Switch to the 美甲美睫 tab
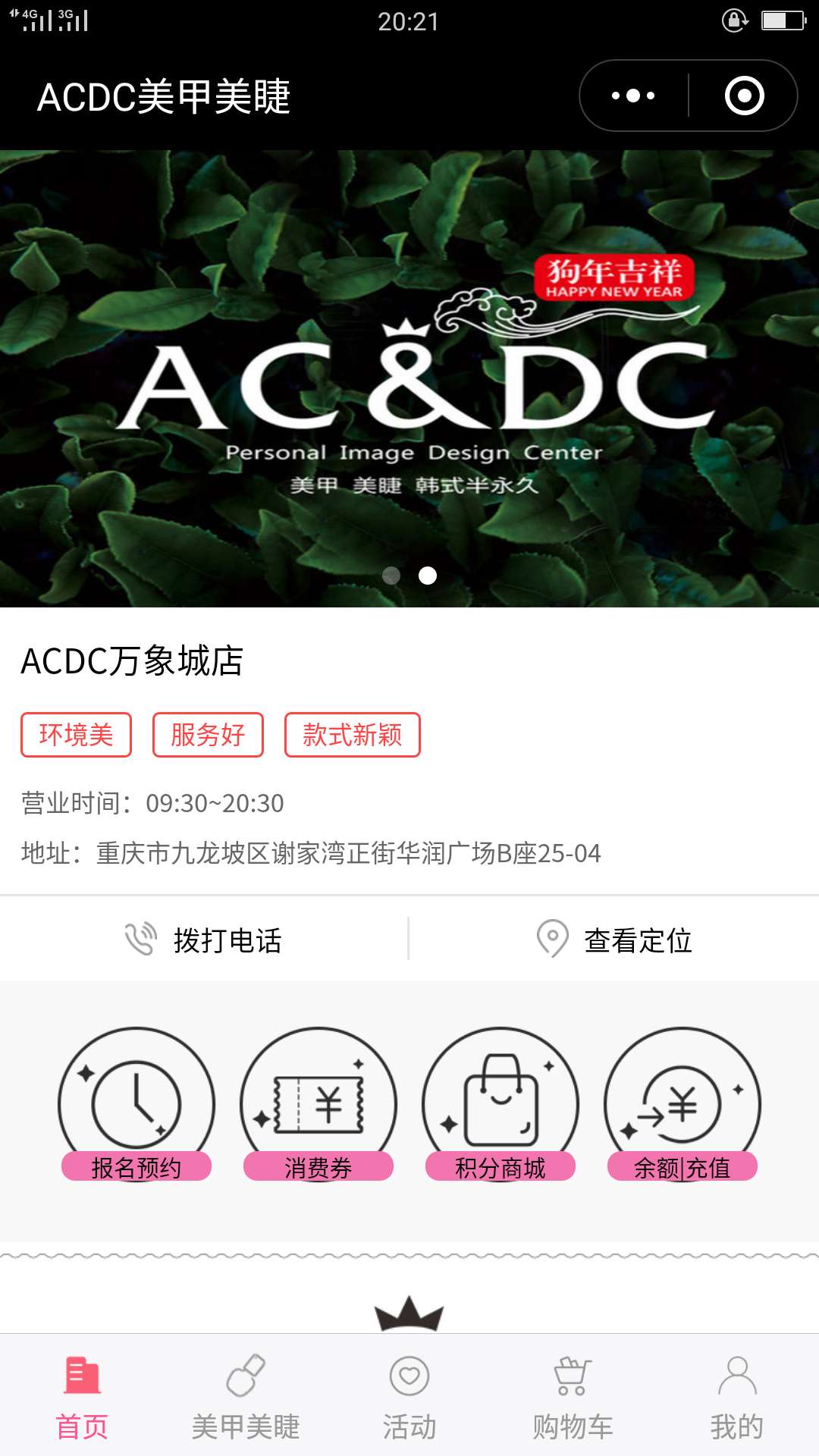 point(246,1397)
